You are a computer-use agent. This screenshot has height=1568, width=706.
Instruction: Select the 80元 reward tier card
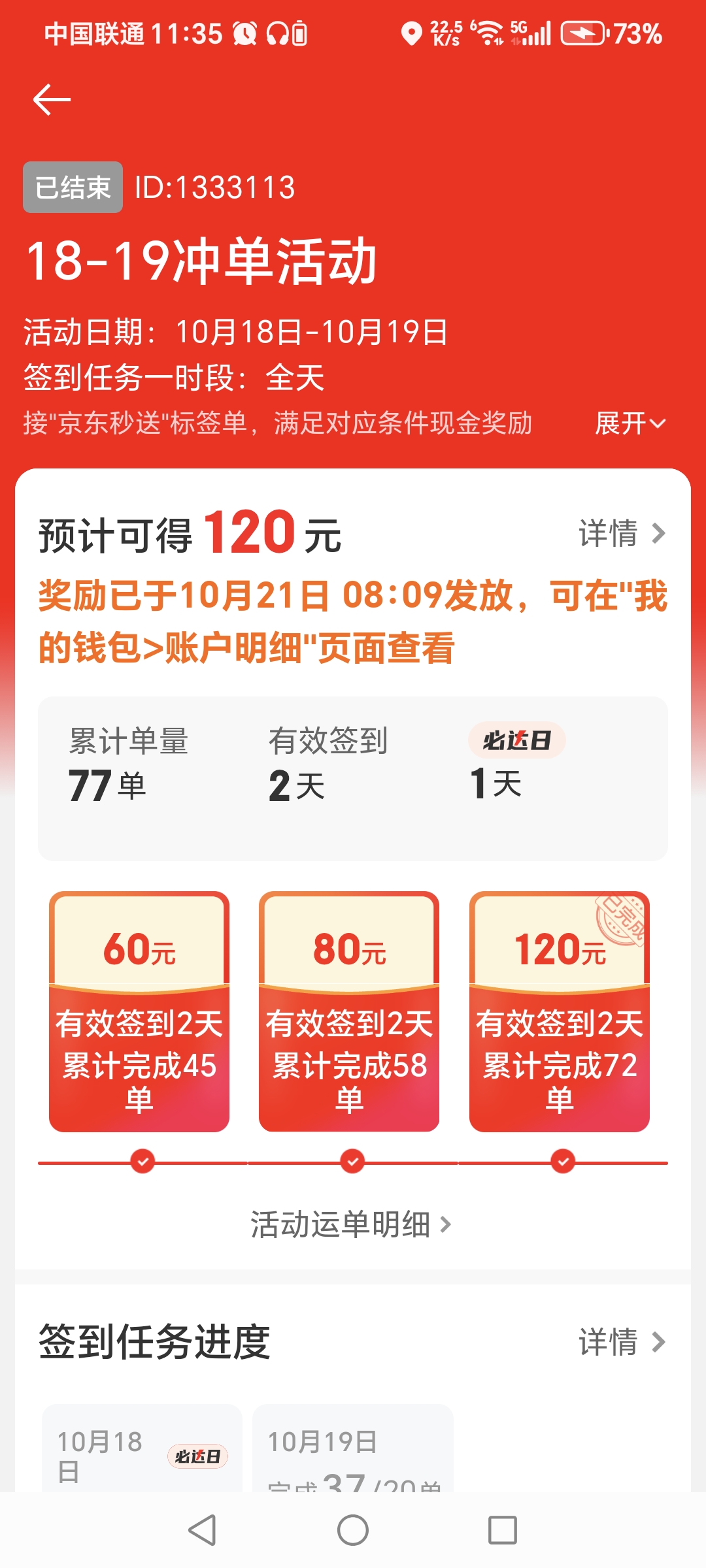click(x=349, y=1011)
